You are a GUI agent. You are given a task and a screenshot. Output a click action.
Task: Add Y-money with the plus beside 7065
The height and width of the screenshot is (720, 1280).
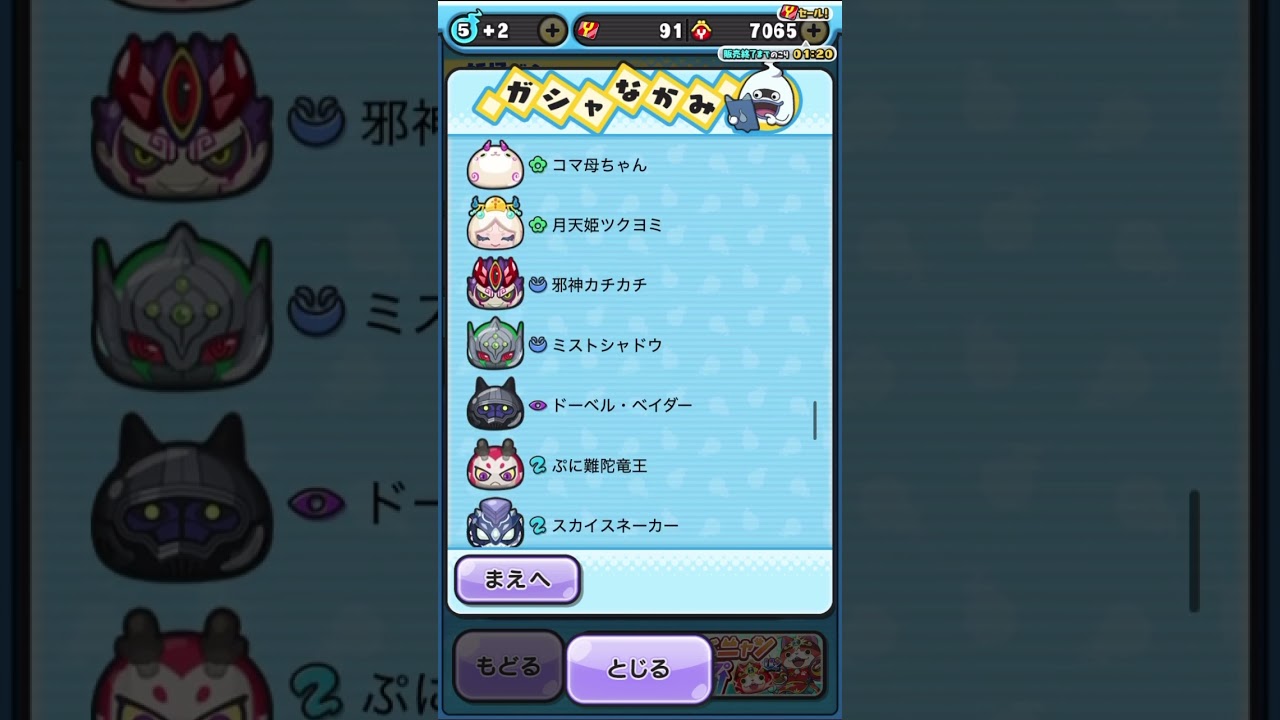(x=814, y=31)
